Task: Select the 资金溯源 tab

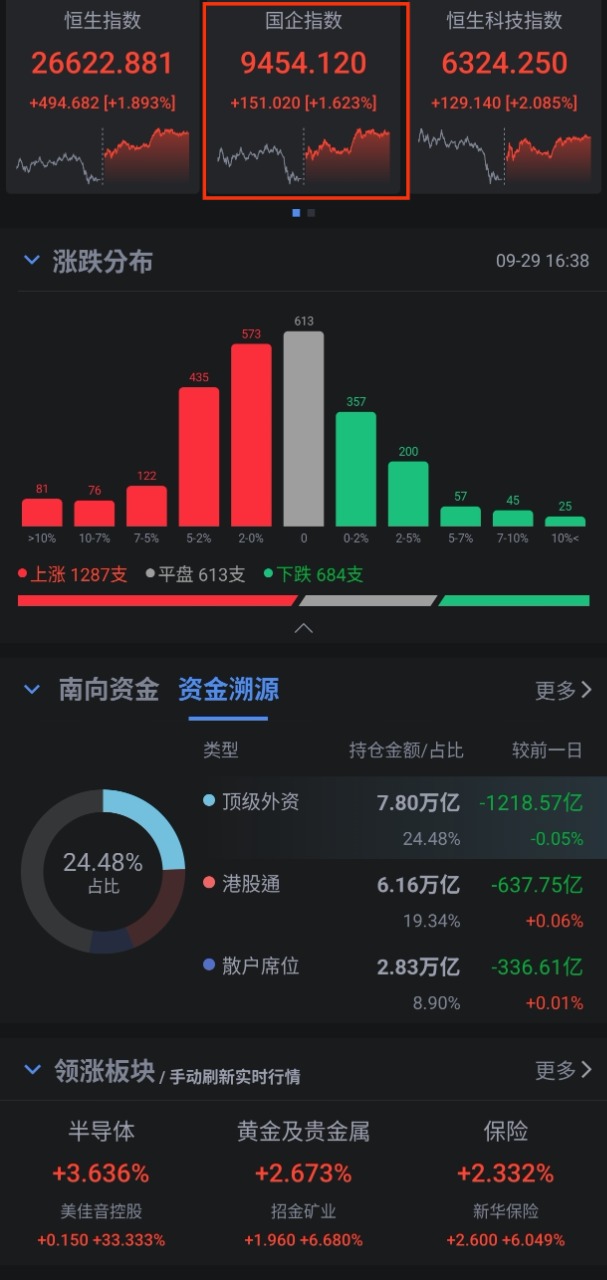Action: [228, 690]
